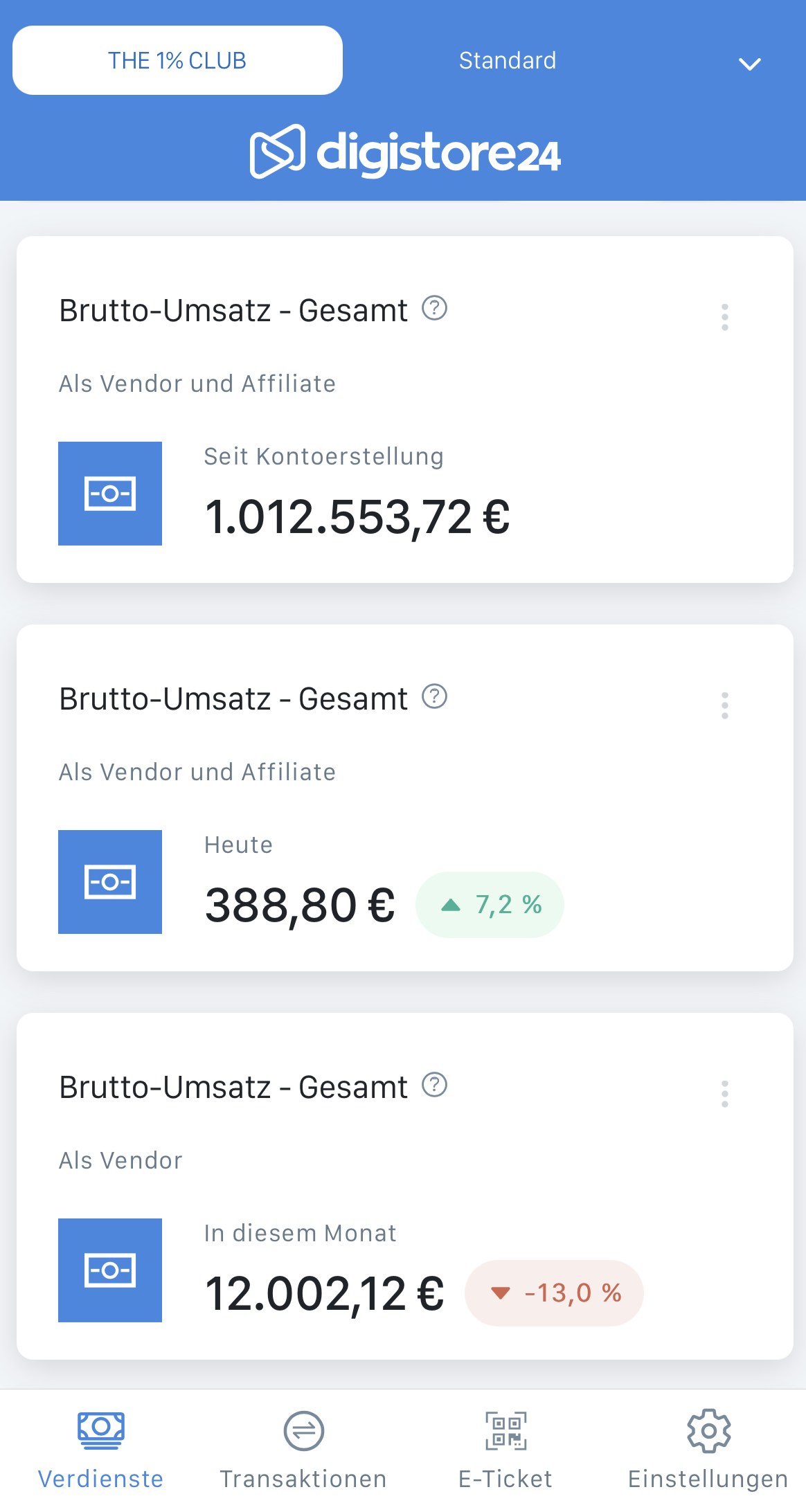This screenshot has height=1512, width=806.
Task: Select the banknote icon on the first card
Action: pyautogui.click(x=109, y=492)
